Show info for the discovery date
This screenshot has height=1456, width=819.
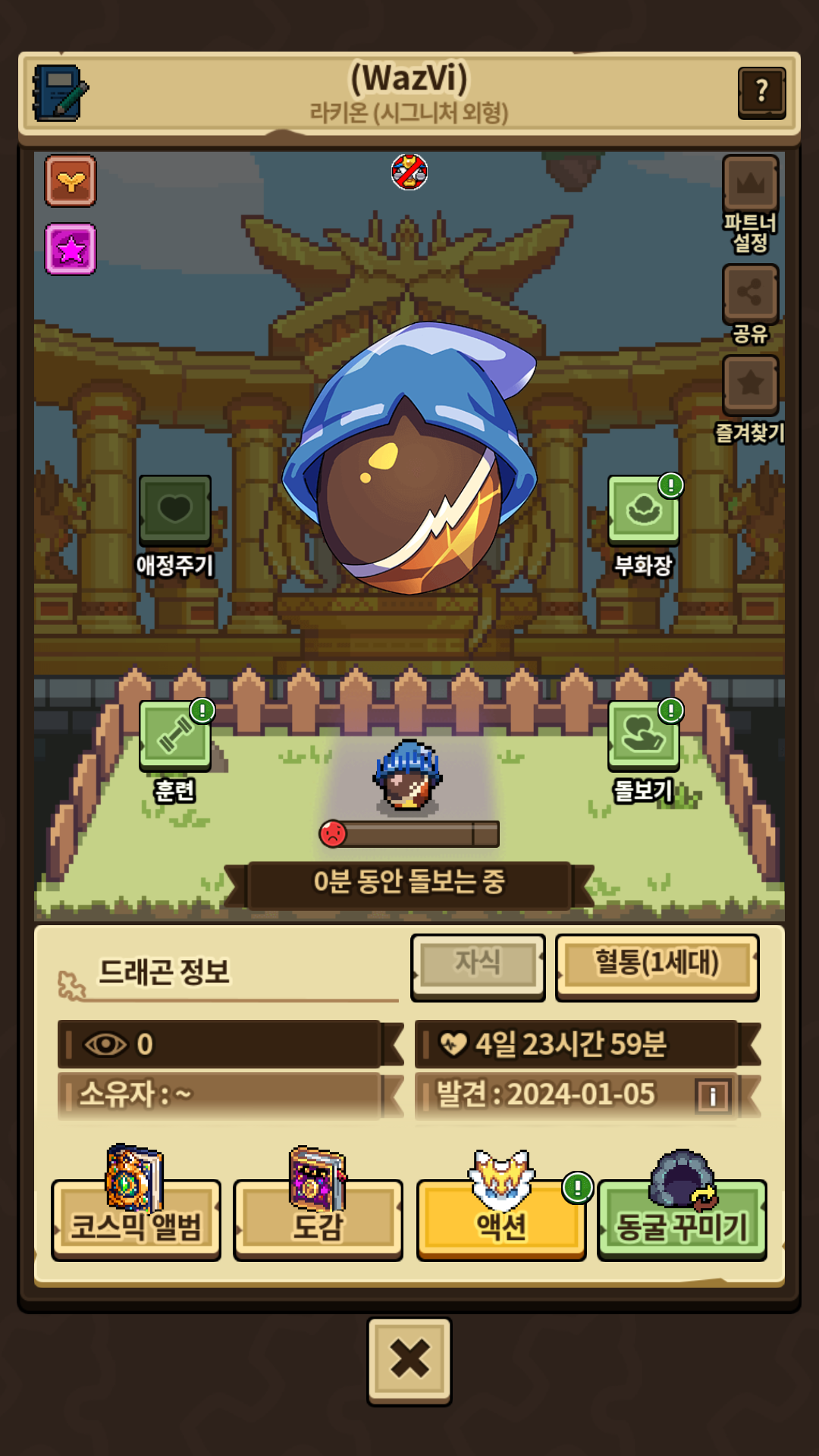(x=713, y=1095)
